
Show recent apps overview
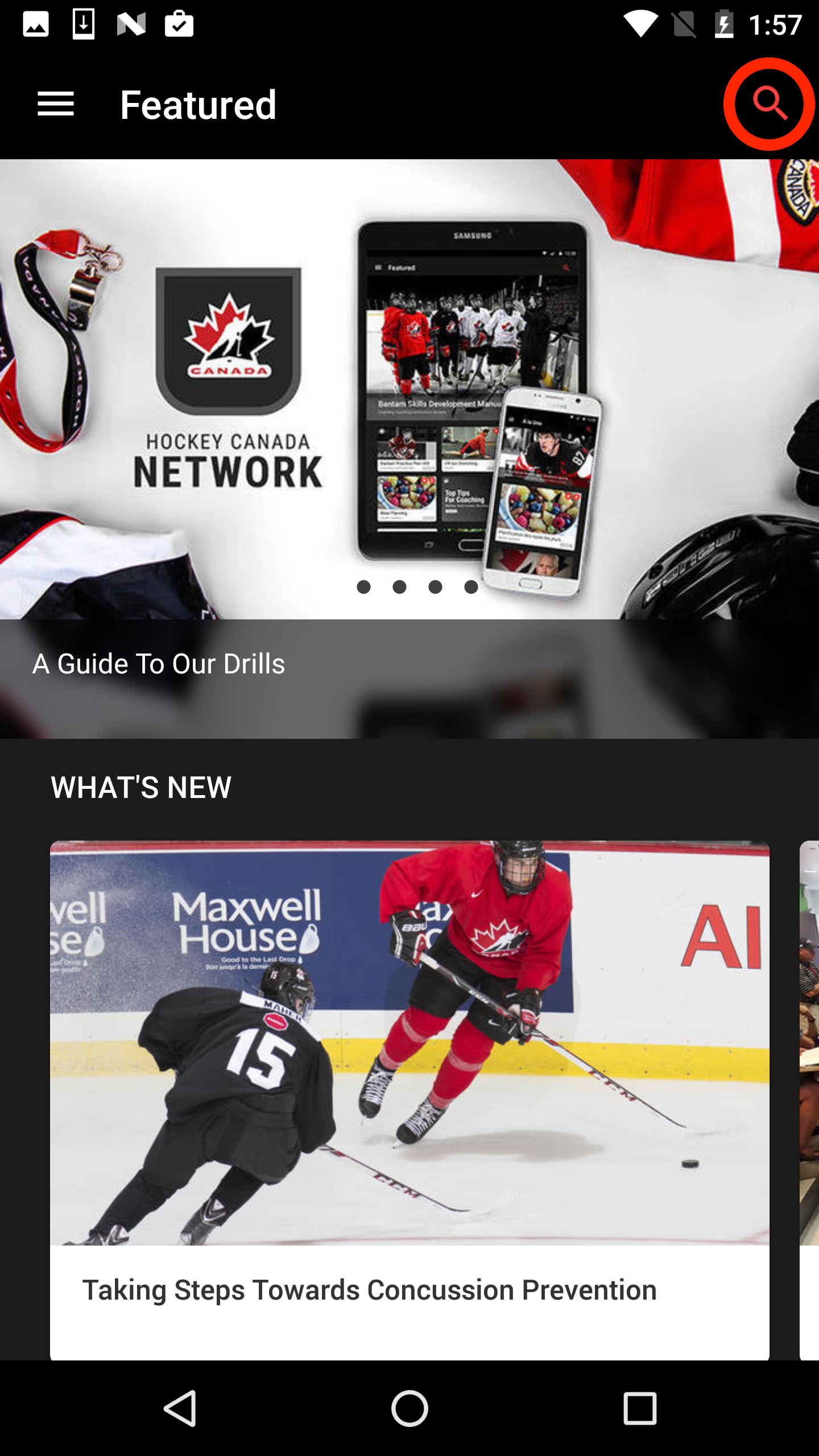click(x=639, y=1408)
